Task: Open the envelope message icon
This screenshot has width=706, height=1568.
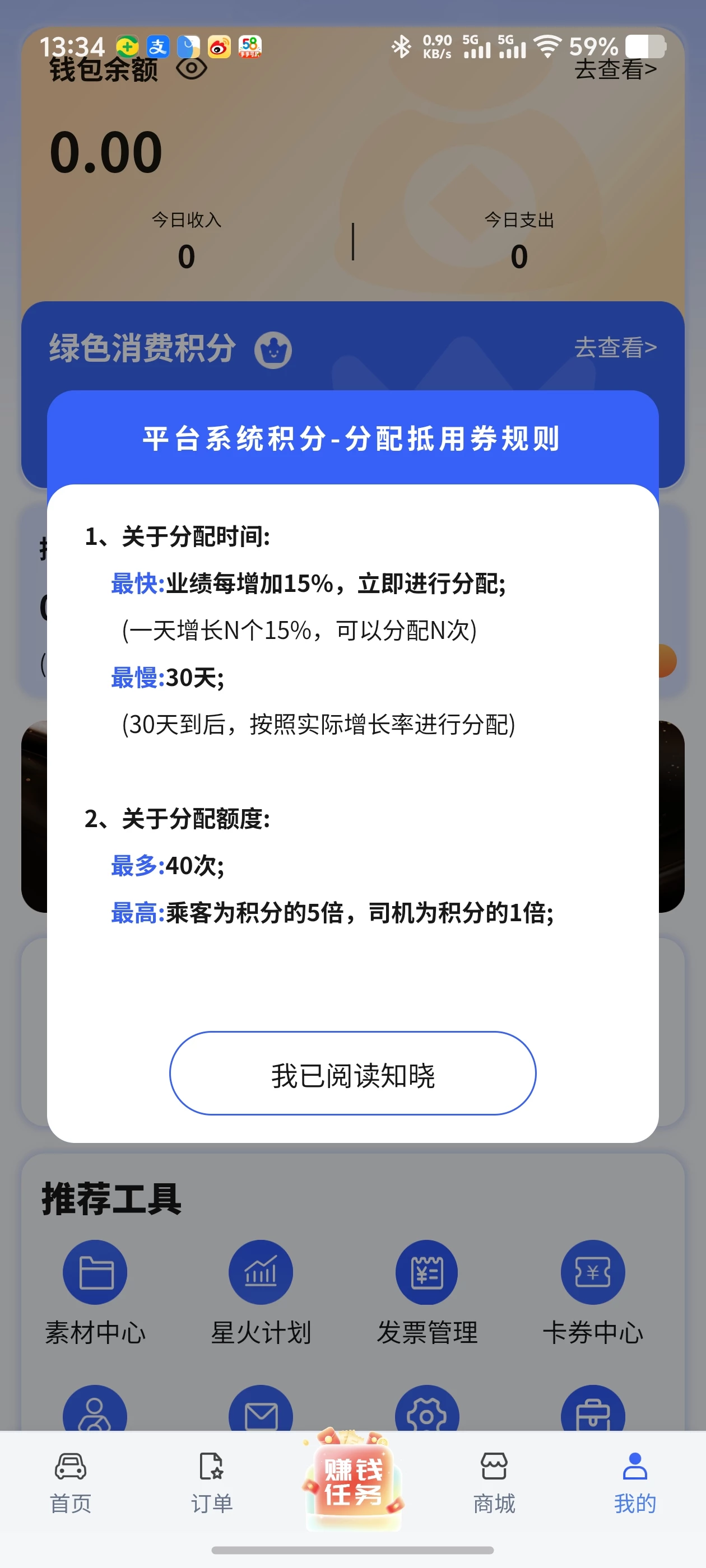Action: click(x=260, y=1412)
